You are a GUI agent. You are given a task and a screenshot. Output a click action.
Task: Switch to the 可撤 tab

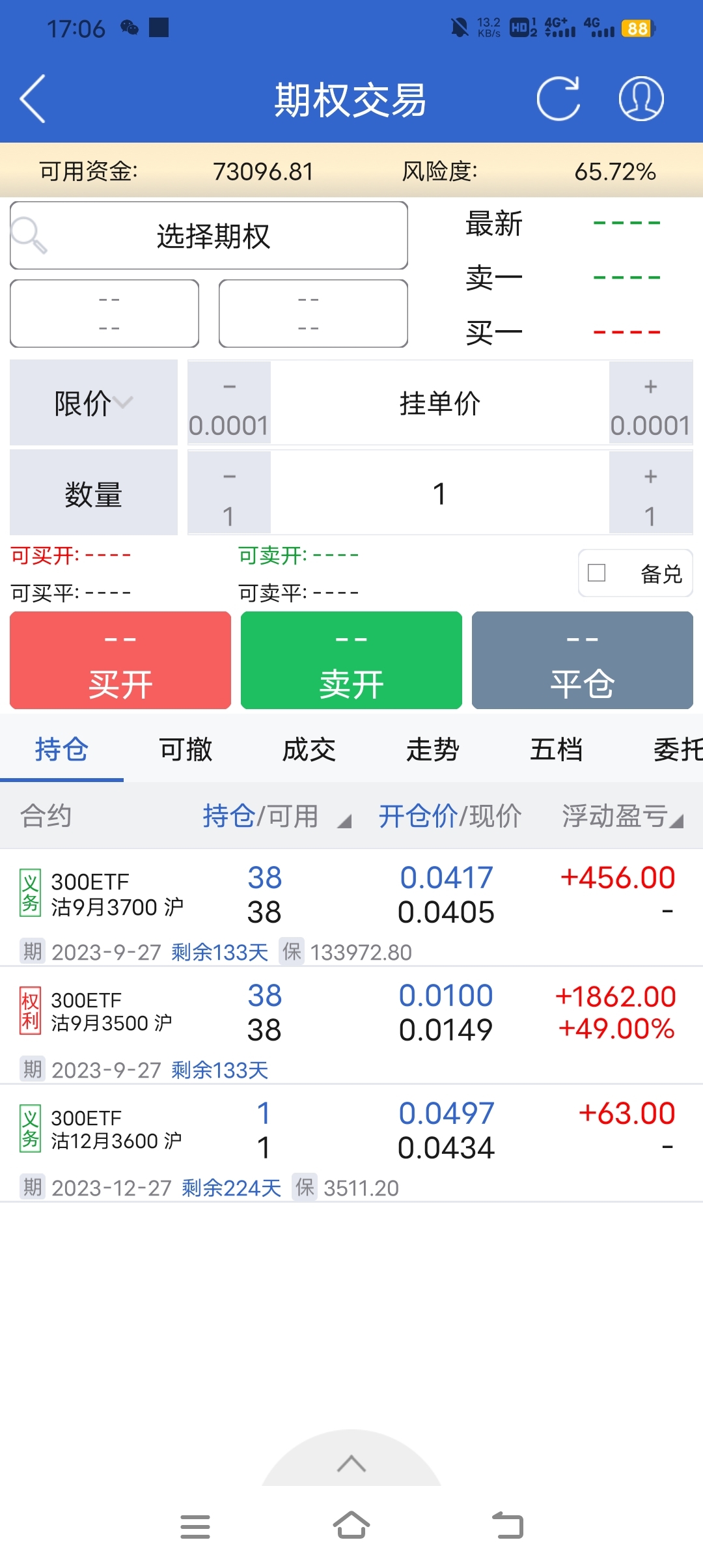[186, 749]
